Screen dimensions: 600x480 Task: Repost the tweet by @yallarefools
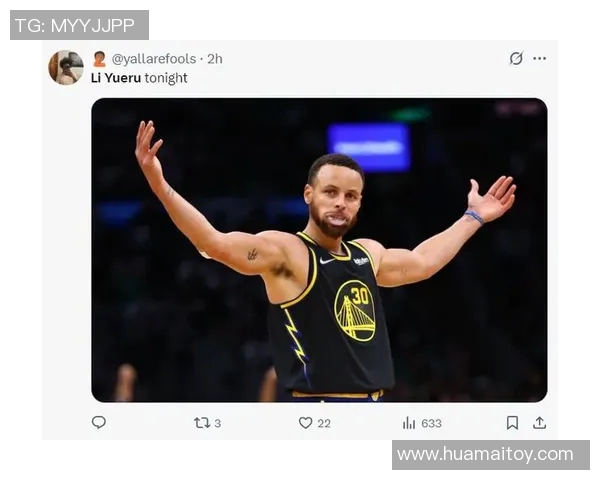click(x=202, y=423)
